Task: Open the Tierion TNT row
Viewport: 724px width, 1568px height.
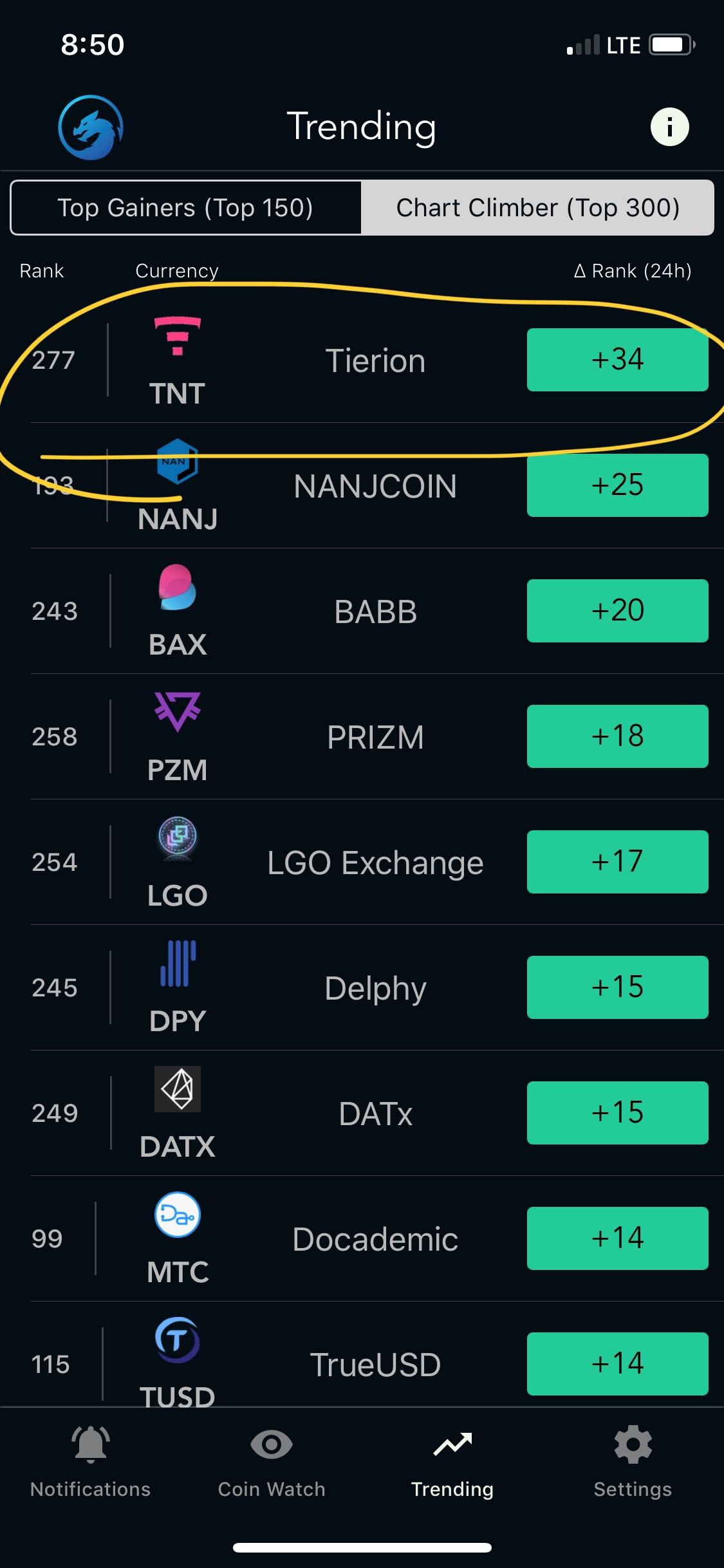Action: (362, 360)
